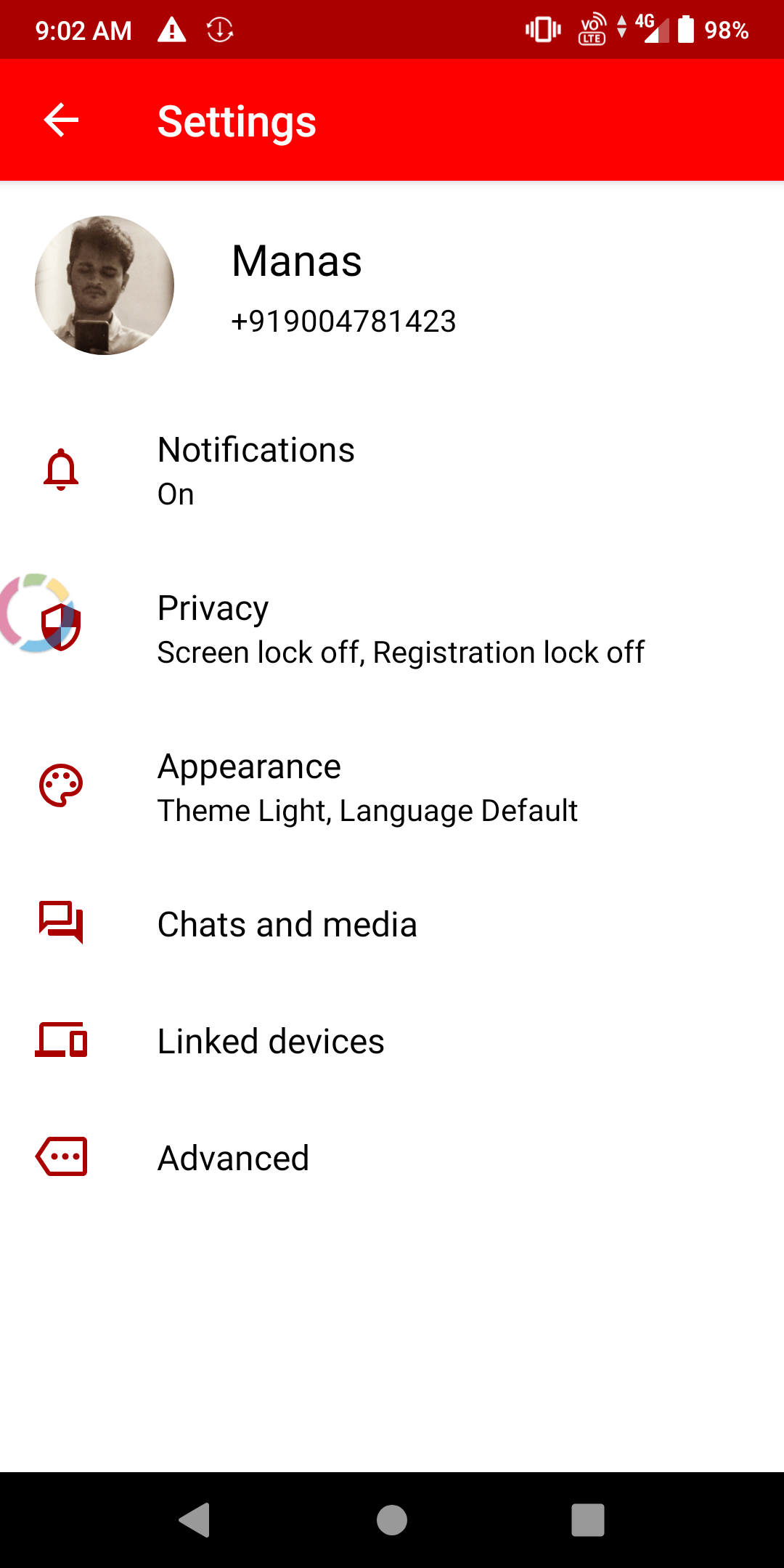The image size is (784, 1568).
Task: Tap the vibrate mode status icon
Action: click(542, 29)
